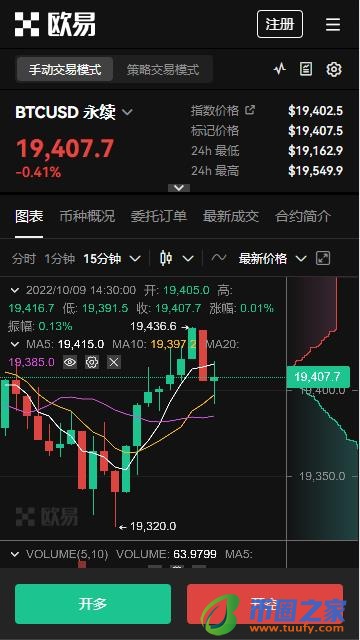
Task: Open the 最新价格 price type dropdown
Action: [x=272, y=258]
